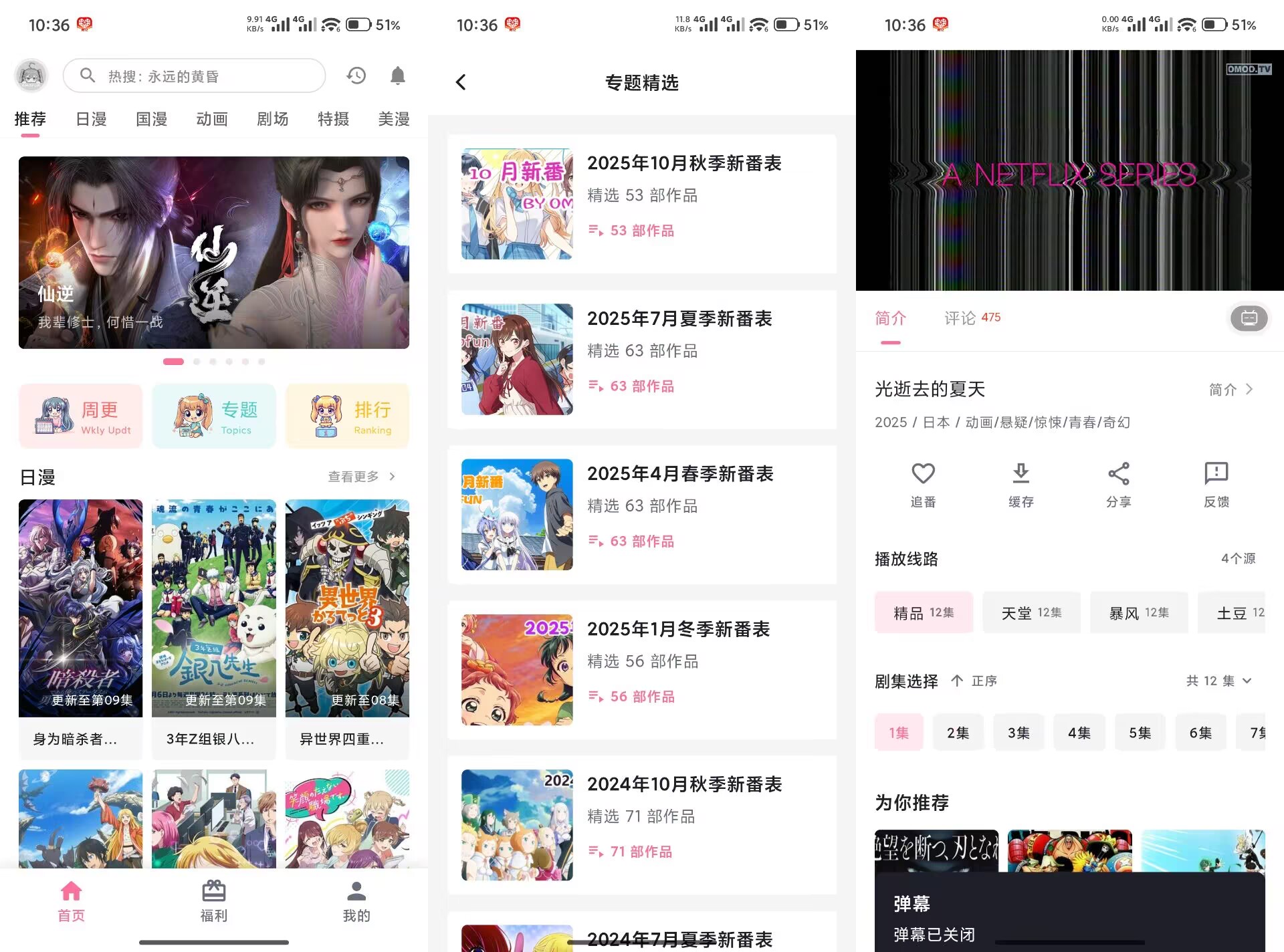
Task: Open the 排行 Ranking shortcut
Action: [x=347, y=416]
